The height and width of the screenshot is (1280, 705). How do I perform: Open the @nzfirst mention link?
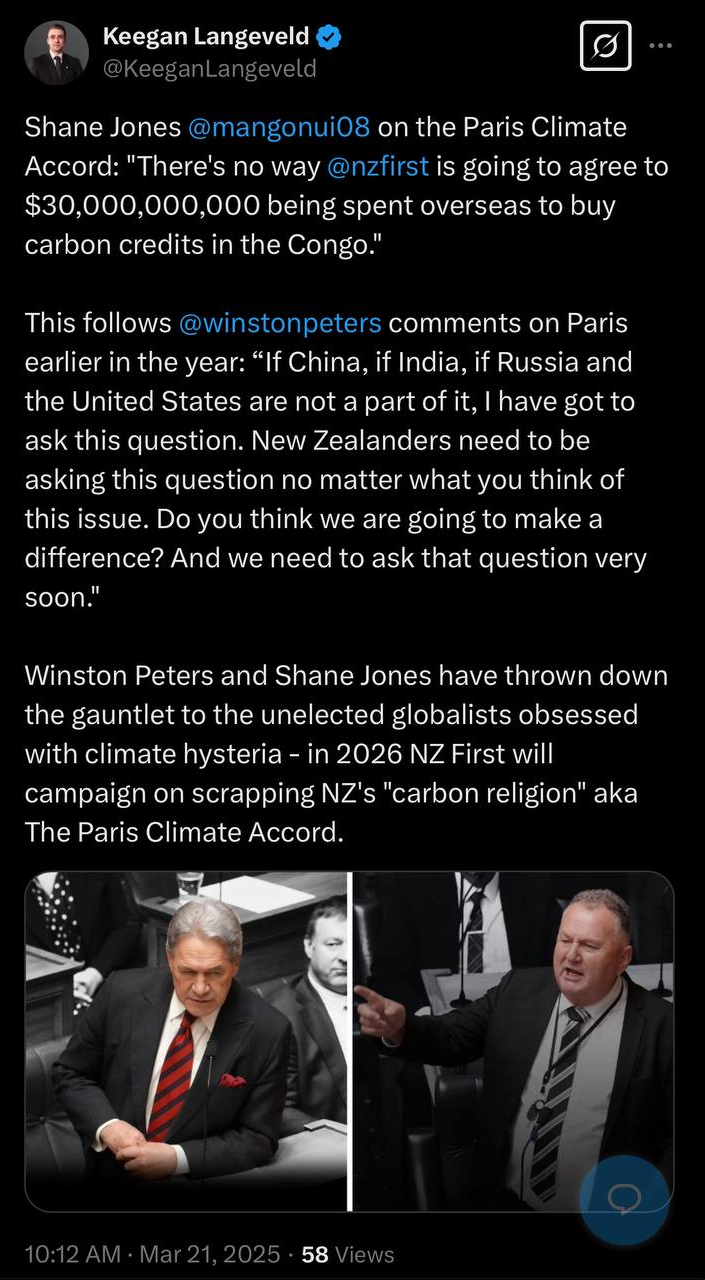pyautogui.click(x=377, y=166)
